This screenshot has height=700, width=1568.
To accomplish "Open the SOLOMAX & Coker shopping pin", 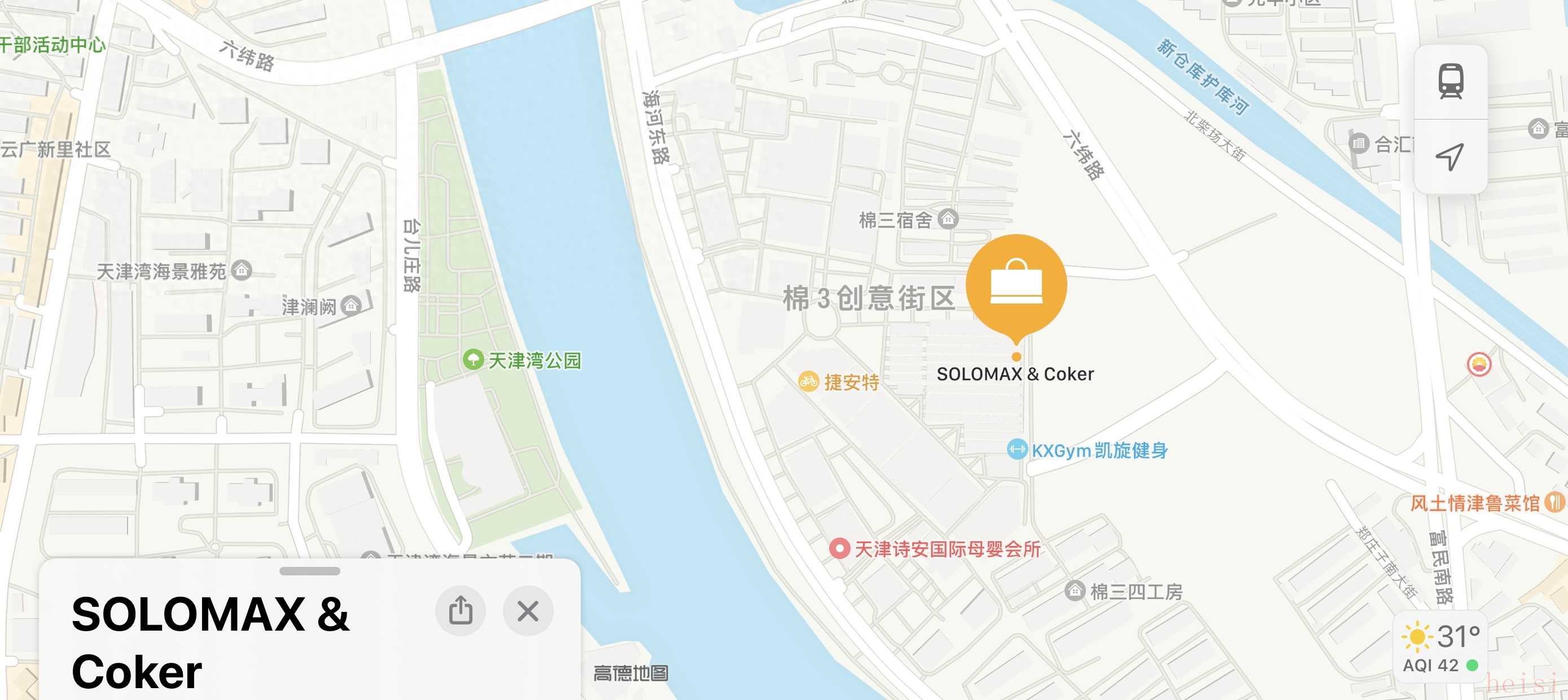I will [x=1016, y=285].
